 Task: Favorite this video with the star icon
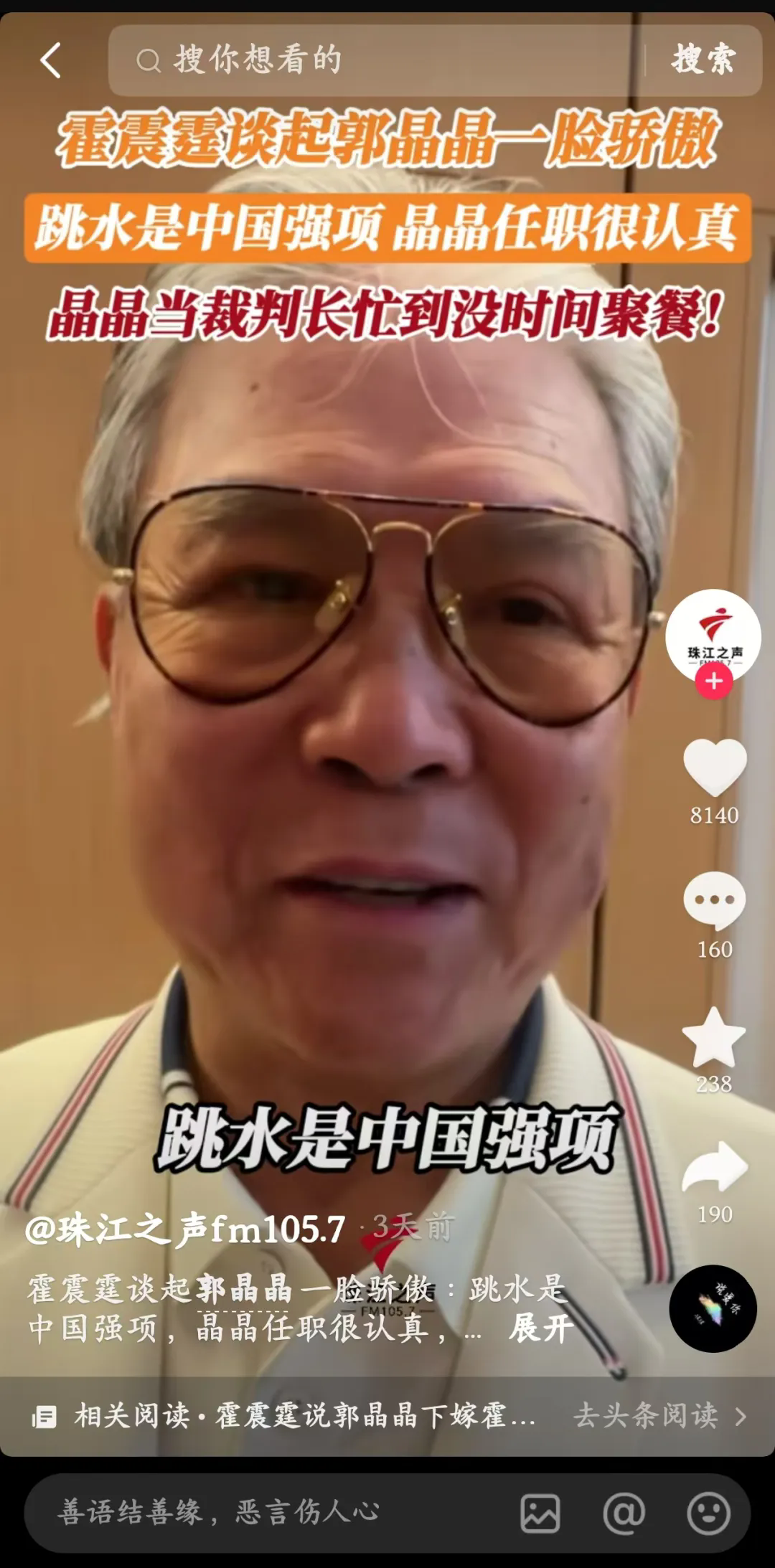714,1037
